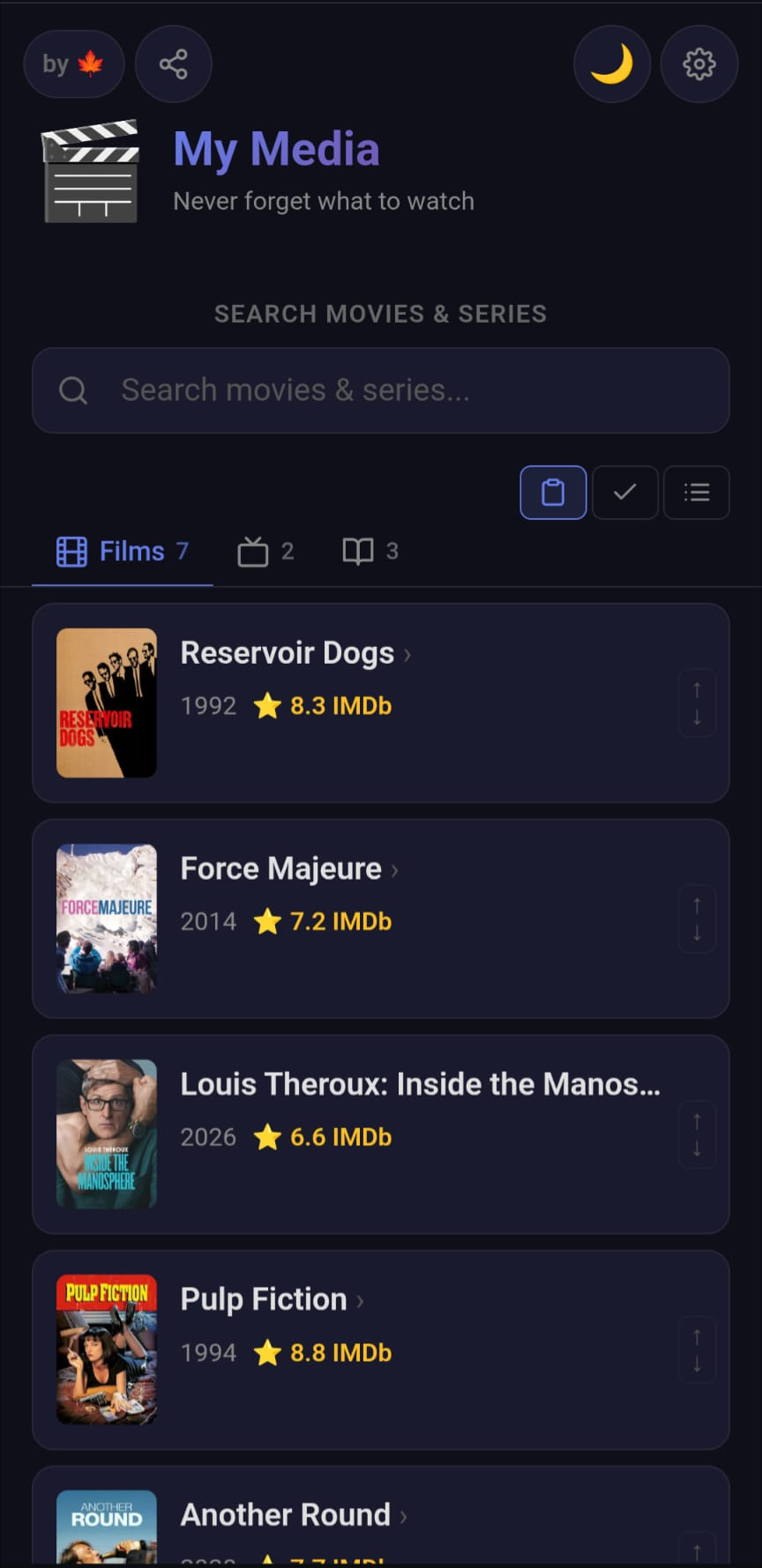Screen dimensions: 762x1568
Task: Open the share menu
Action: [173, 63]
